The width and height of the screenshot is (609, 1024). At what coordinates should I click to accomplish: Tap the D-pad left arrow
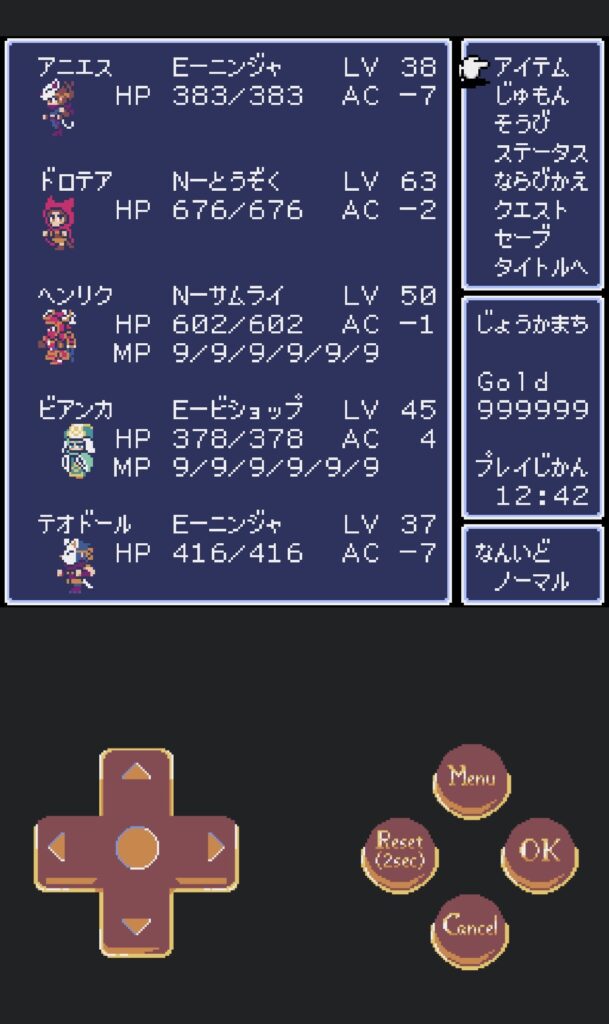[58, 849]
